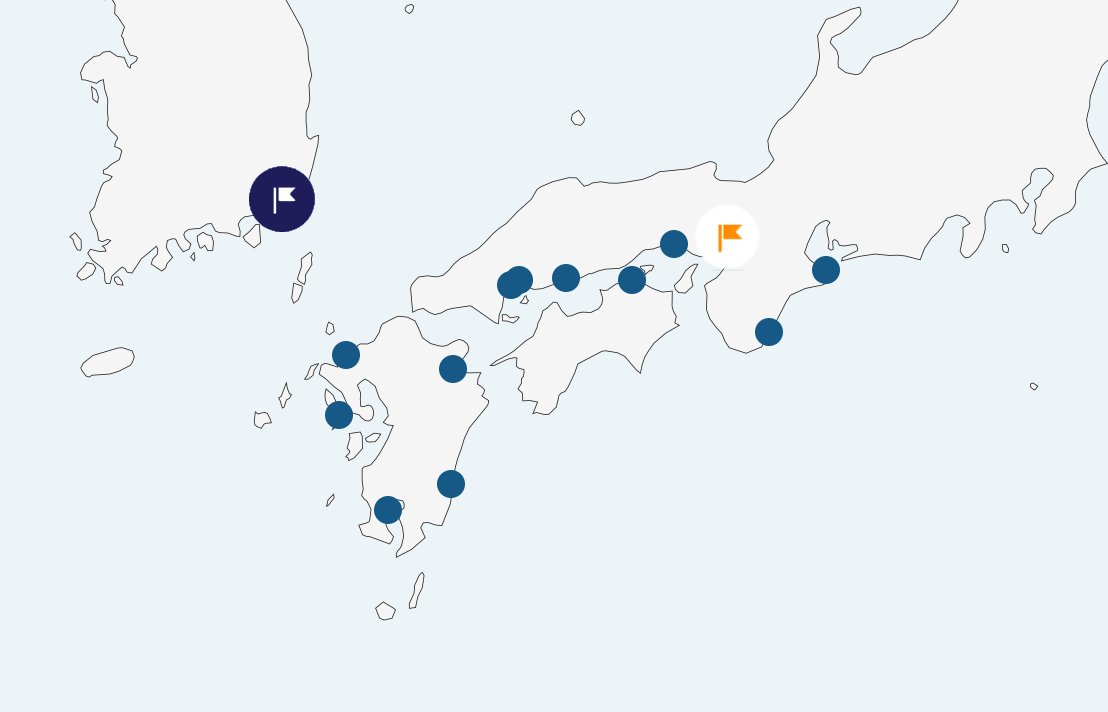Viewport: 1108px width, 712px height.
Task: Tap the southernmost blue dot on Kyushu
Action: click(388, 510)
